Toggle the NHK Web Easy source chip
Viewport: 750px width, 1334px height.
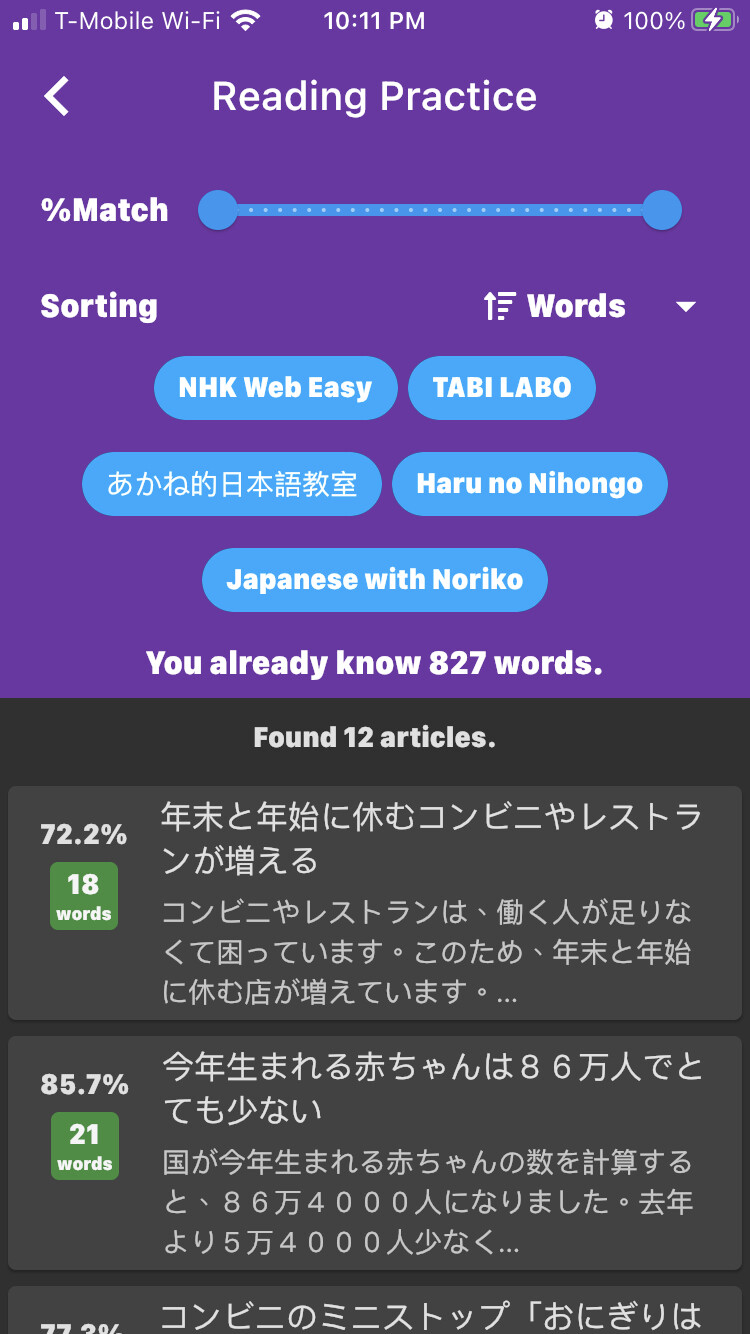[x=275, y=388]
